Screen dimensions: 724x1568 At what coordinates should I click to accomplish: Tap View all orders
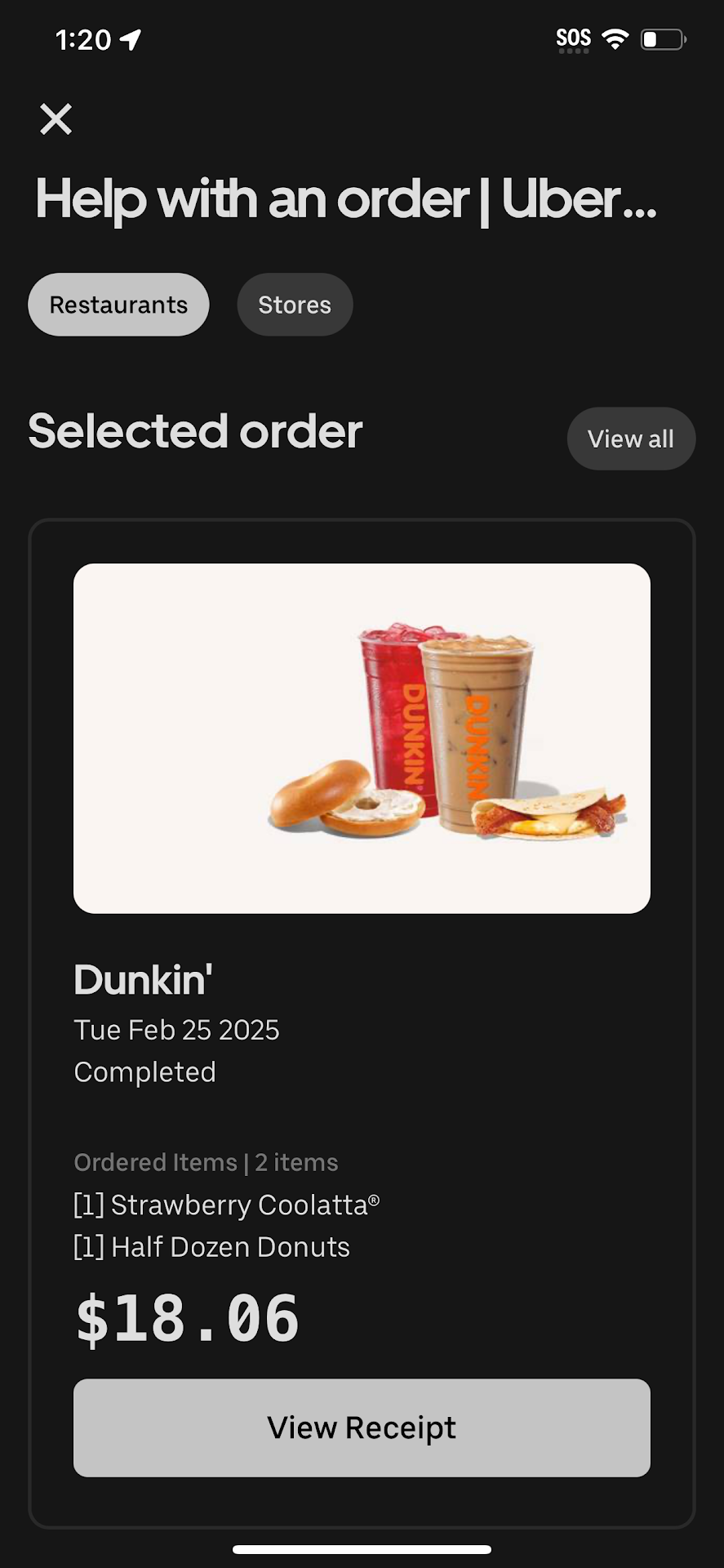[630, 439]
